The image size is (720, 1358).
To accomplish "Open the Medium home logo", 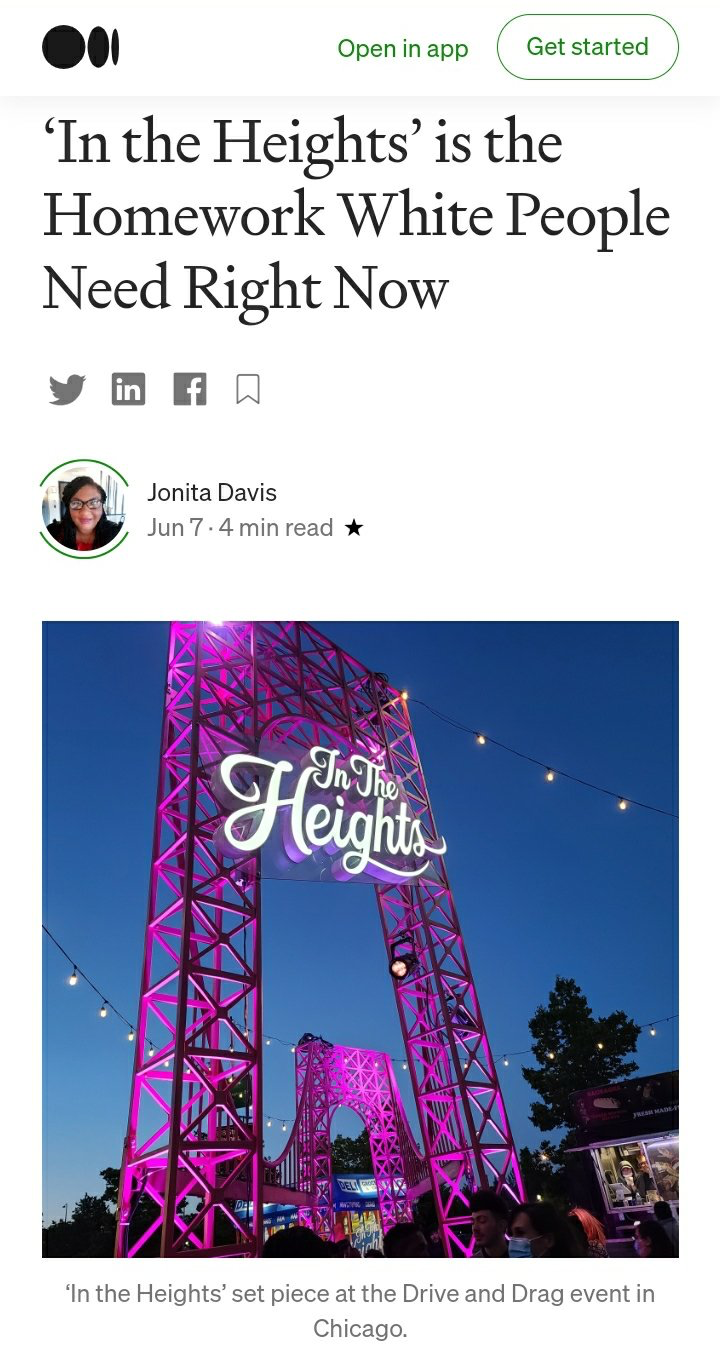I will (81, 47).
